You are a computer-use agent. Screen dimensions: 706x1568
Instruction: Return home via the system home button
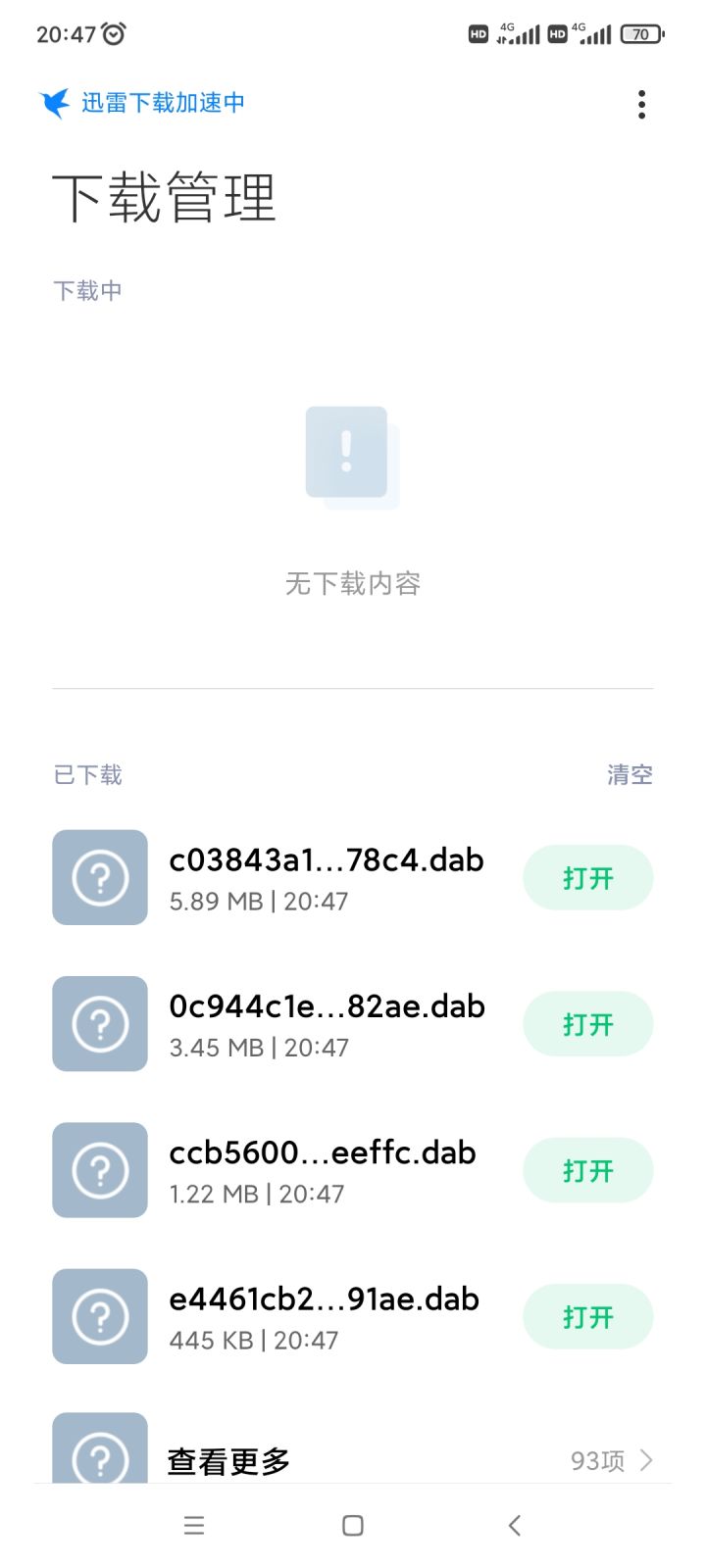click(x=353, y=1525)
